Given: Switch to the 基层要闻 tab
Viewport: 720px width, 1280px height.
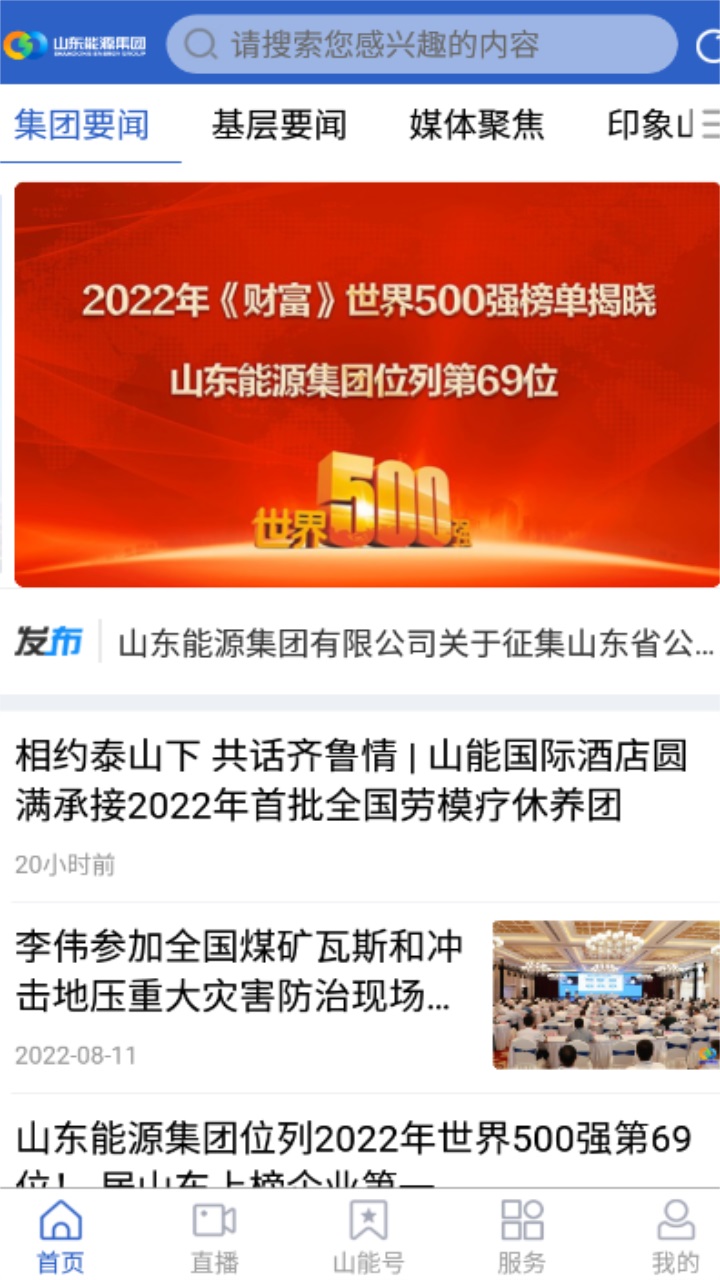Looking at the screenshot, I should 279,125.
